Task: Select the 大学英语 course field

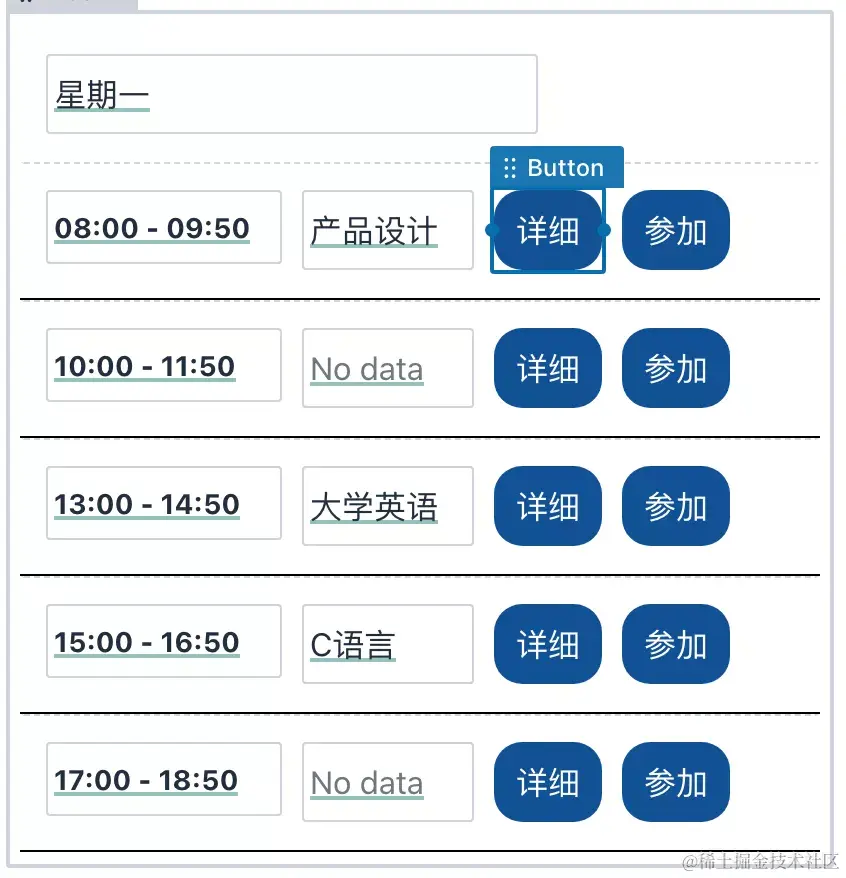Action: click(x=387, y=506)
